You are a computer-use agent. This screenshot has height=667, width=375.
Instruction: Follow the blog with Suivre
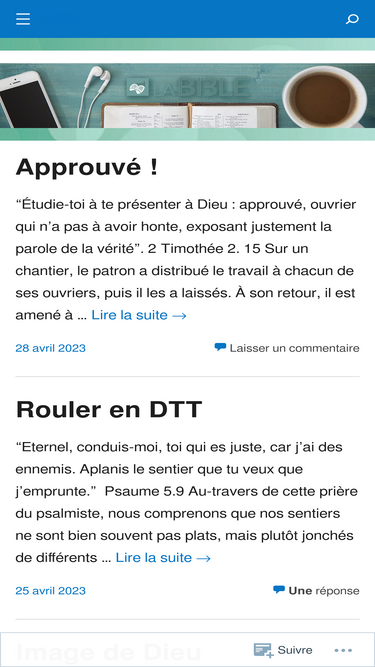pos(283,650)
